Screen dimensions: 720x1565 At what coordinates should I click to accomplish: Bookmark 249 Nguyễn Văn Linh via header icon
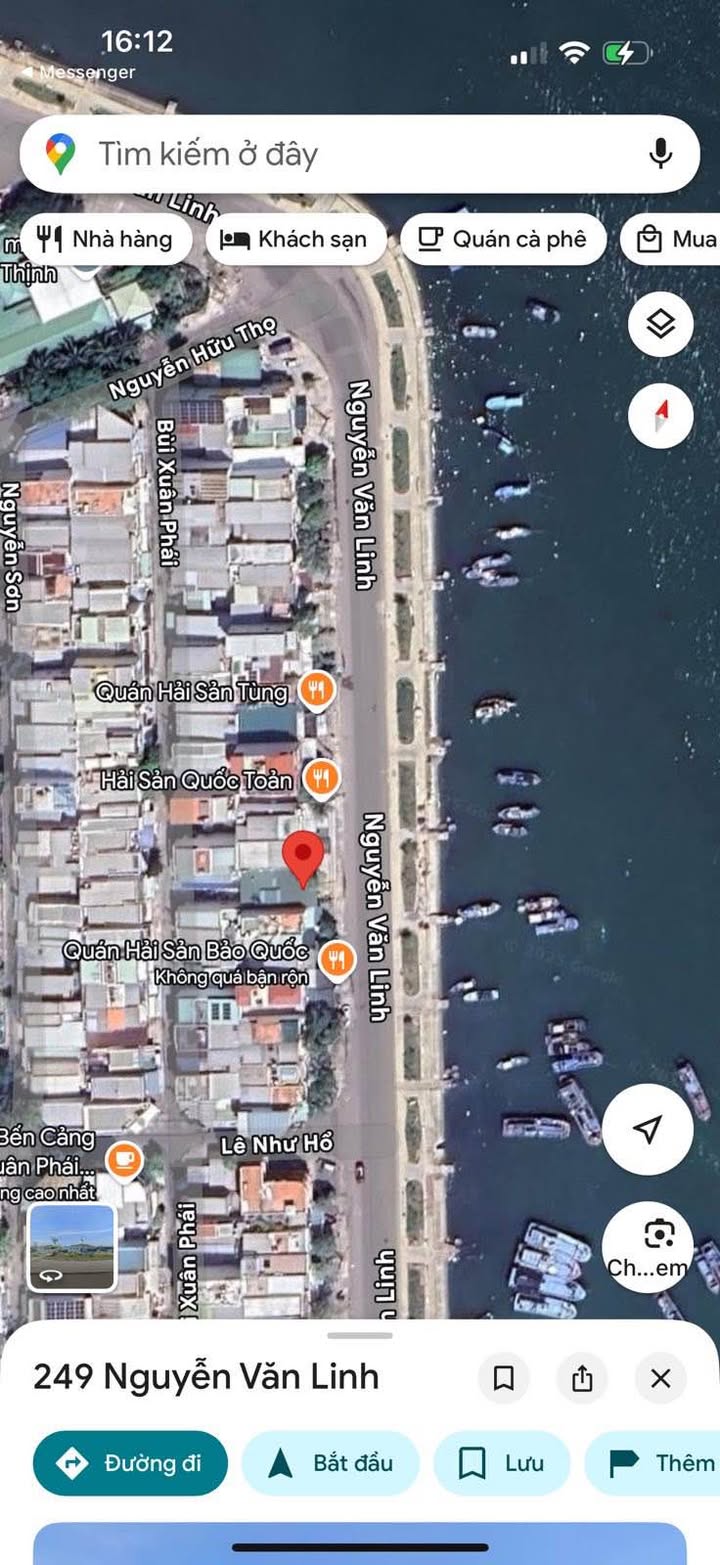pyautogui.click(x=504, y=1379)
